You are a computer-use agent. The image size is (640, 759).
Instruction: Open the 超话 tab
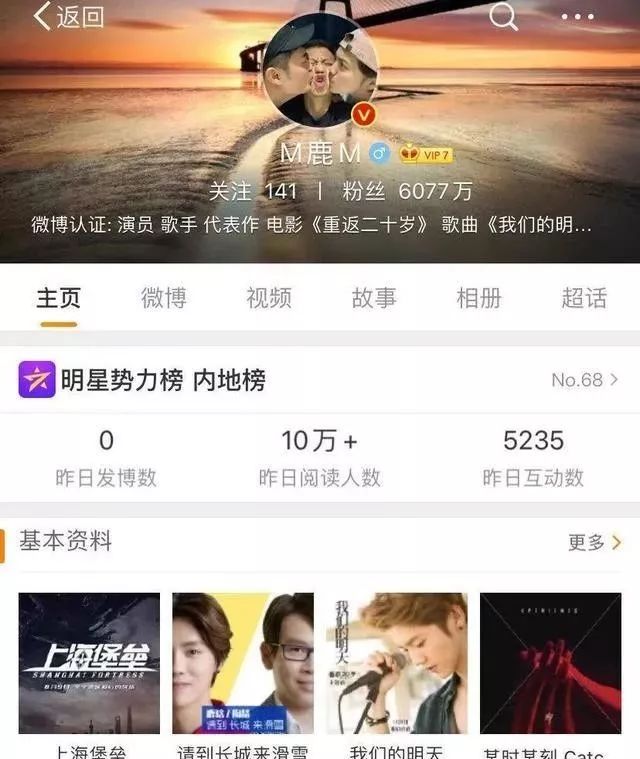(584, 298)
